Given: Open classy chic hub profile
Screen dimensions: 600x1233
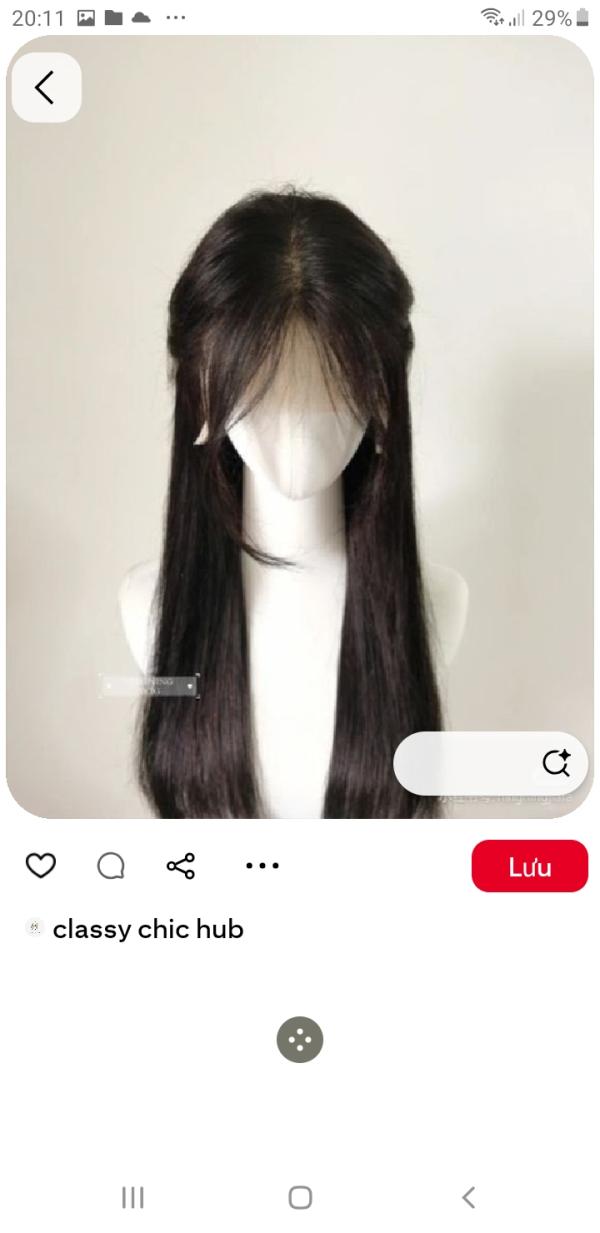Looking at the screenshot, I should click(x=147, y=929).
